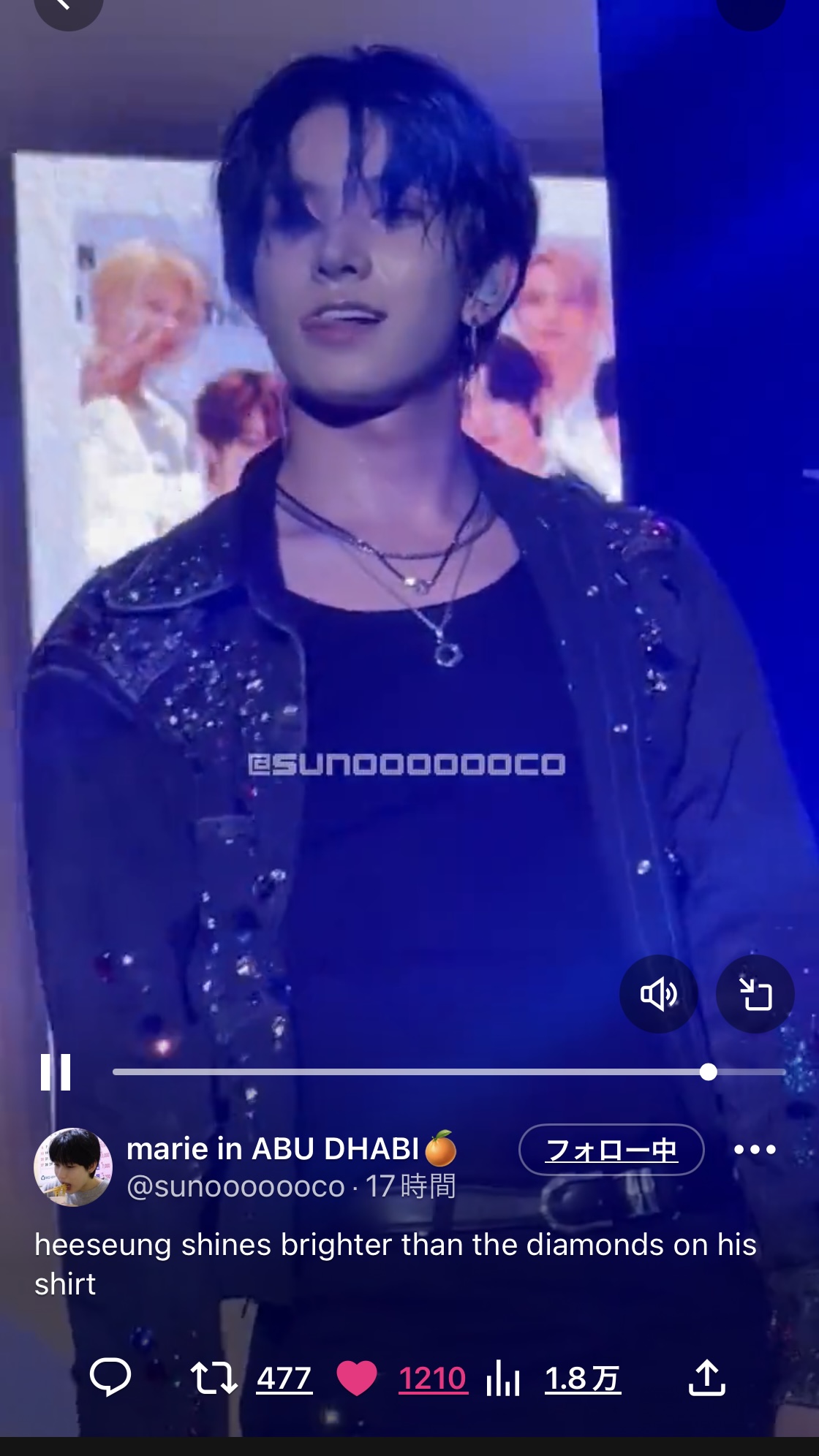The width and height of the screenshot is (819, 1456).
Task: Pause the video playback
Action: (56, 1072)
